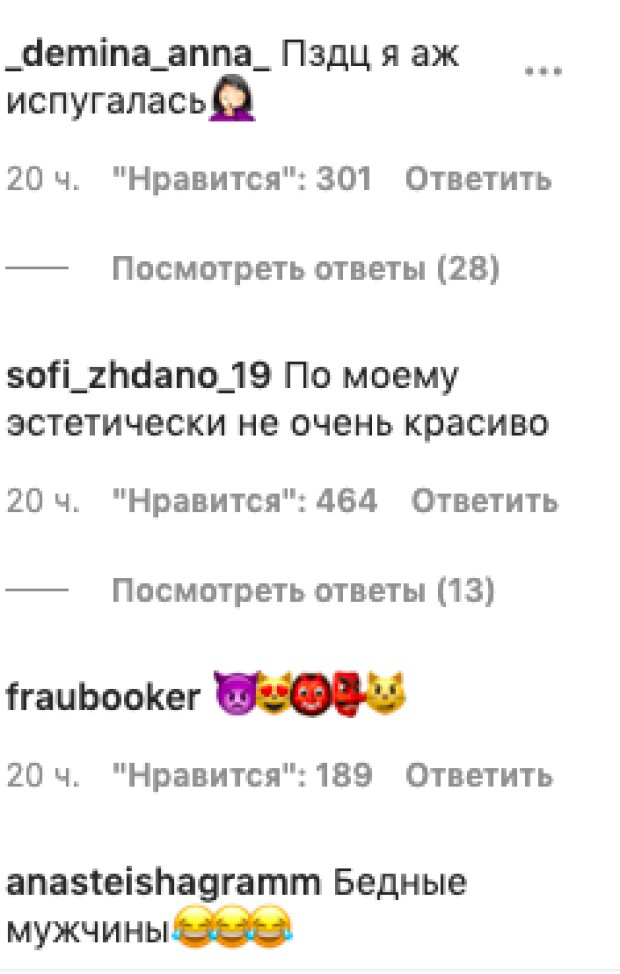Open fraubooker profile username
Image resolution: width=620 pixels, height=974 pixels.
(103, 698)
